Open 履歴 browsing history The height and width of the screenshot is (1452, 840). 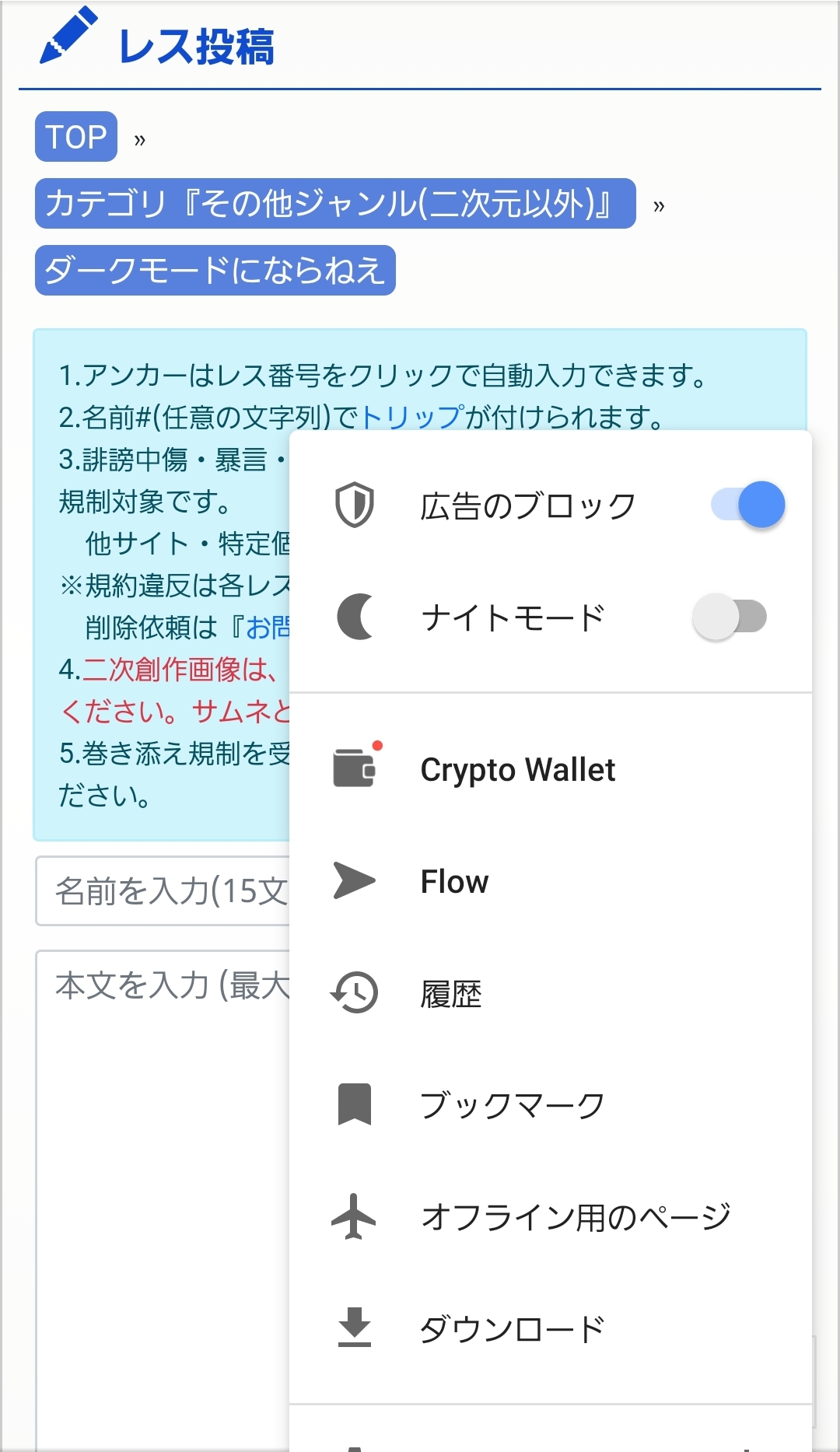point(551,993)
